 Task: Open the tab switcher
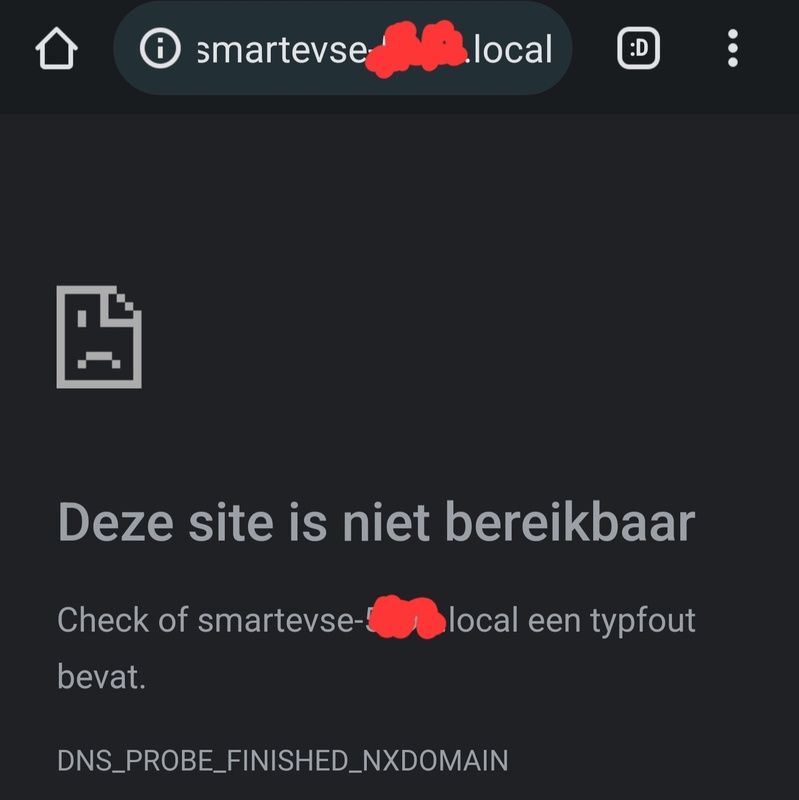640,48
